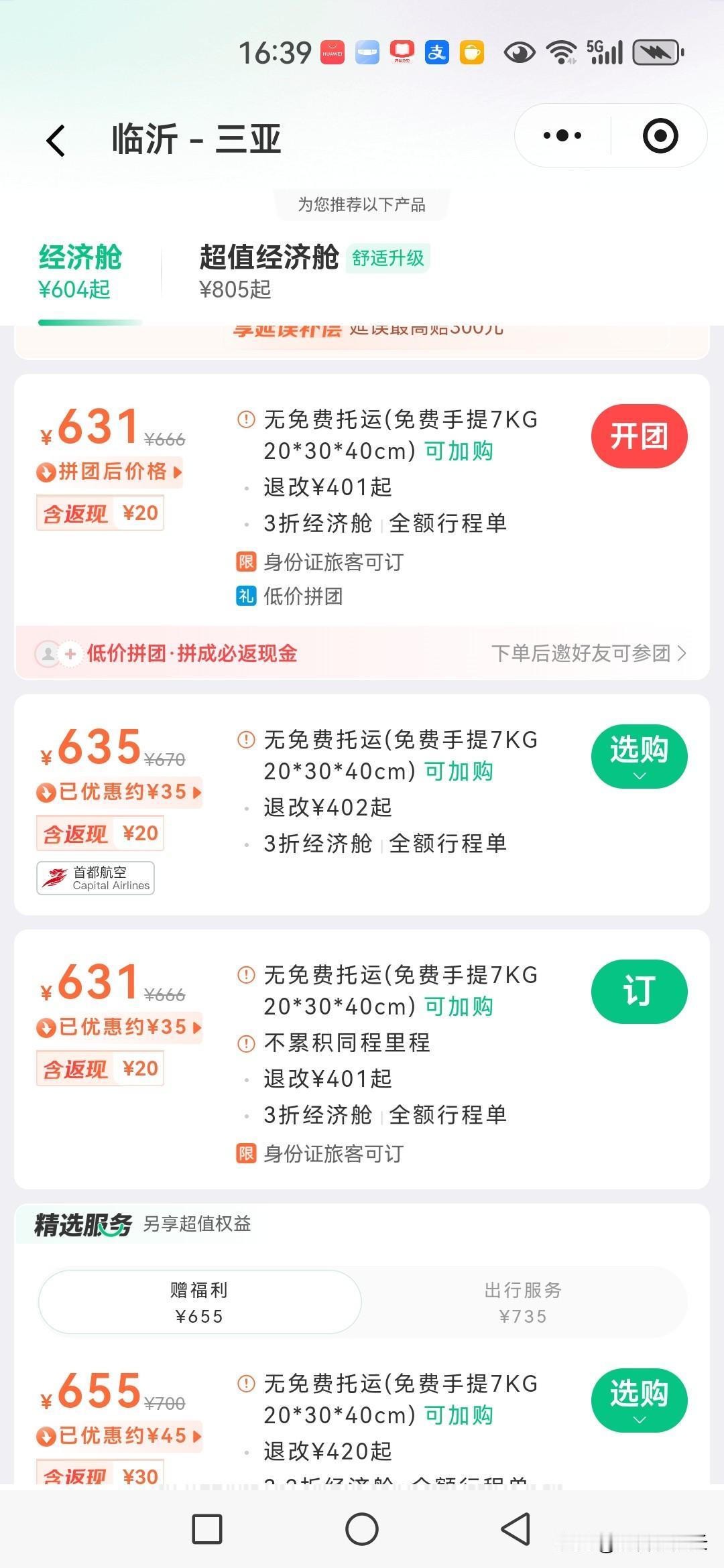
Task: Expand the 选购 dropdown on the ¥635 fare
Action: click(x=638, y=756)
